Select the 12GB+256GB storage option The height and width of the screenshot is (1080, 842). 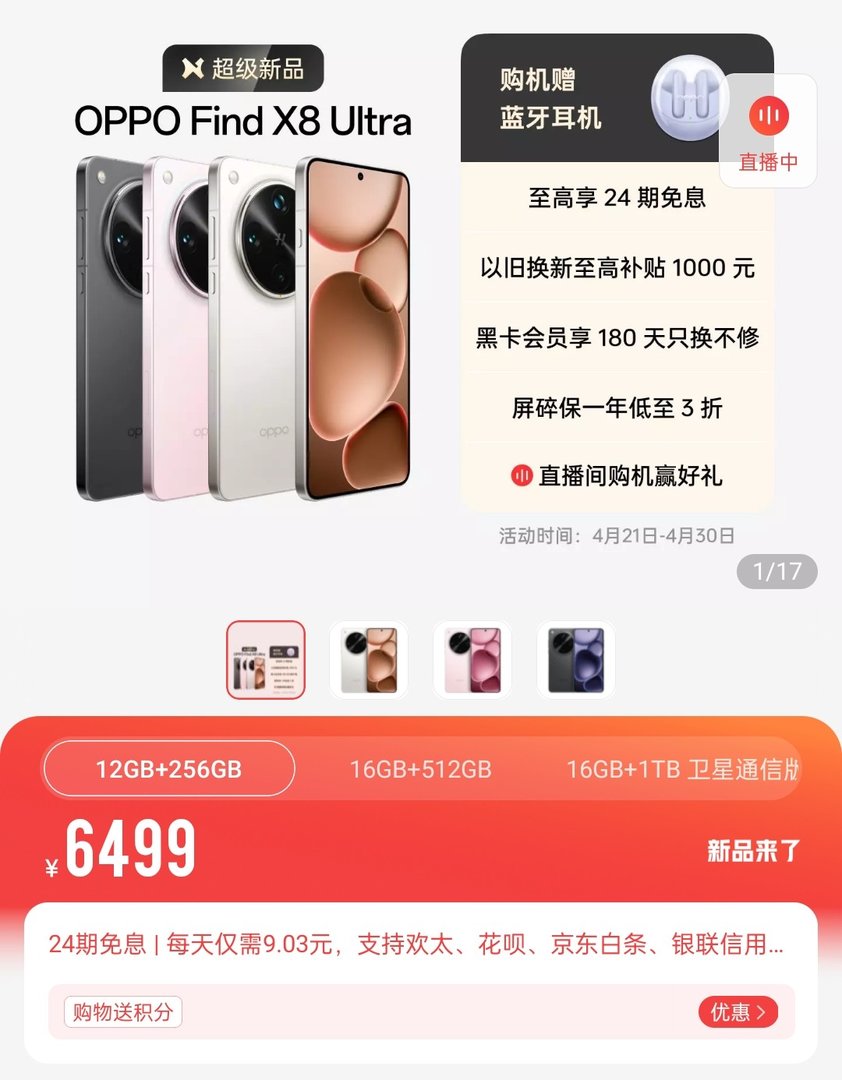click(x=169, y=769)
